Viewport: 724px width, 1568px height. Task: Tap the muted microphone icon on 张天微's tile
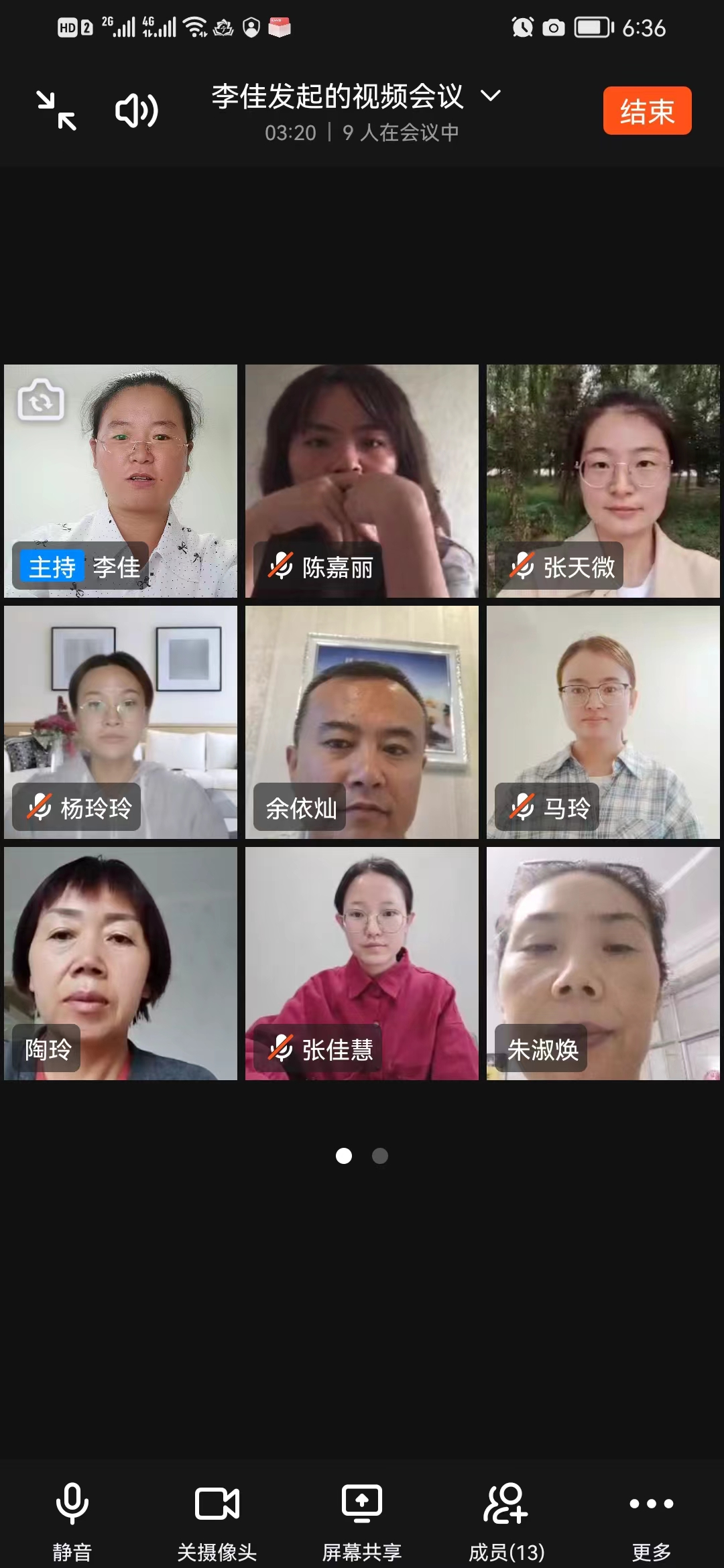pyautogui.click(x=522, y=566)
